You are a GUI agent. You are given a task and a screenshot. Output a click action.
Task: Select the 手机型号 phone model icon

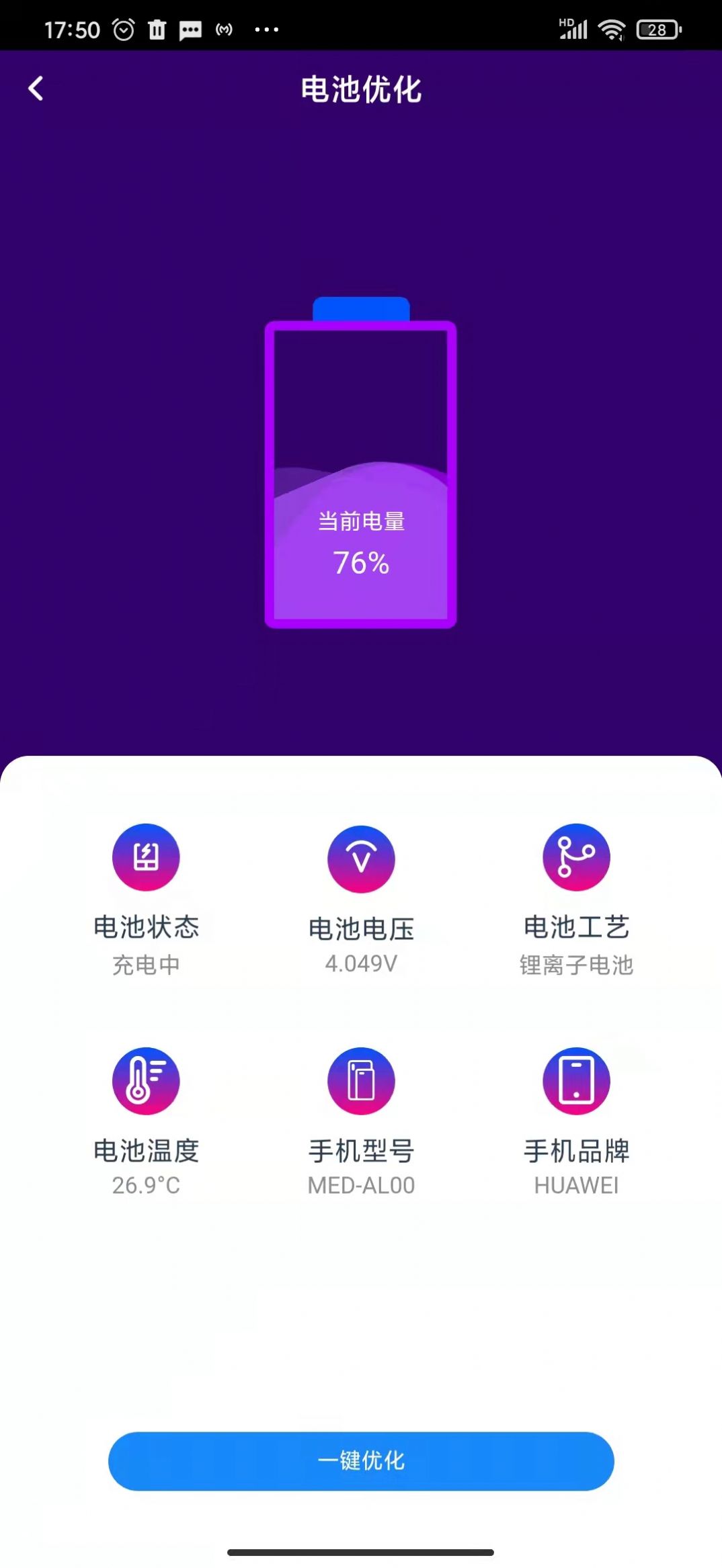(x=361, y=1080)
